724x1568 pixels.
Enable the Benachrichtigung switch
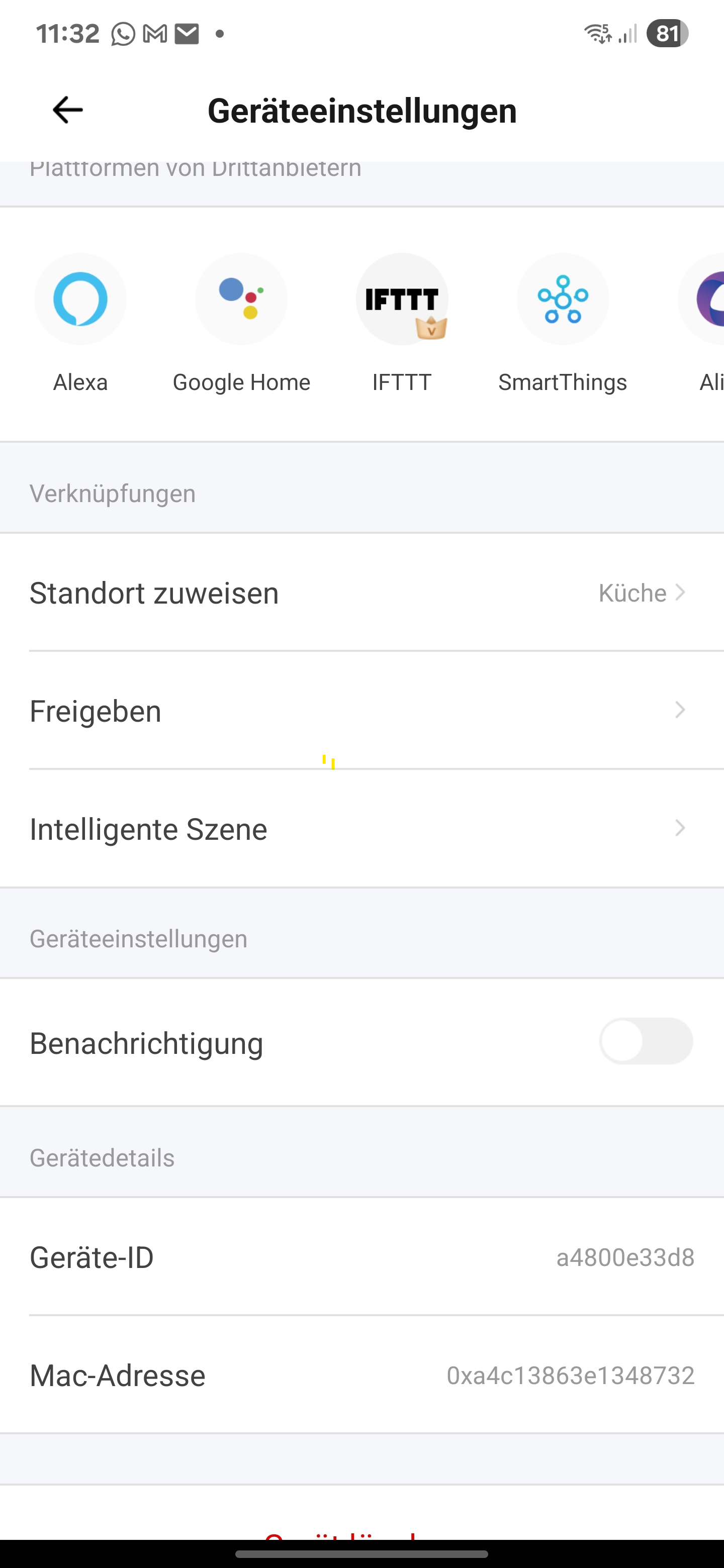point(646,1041)
